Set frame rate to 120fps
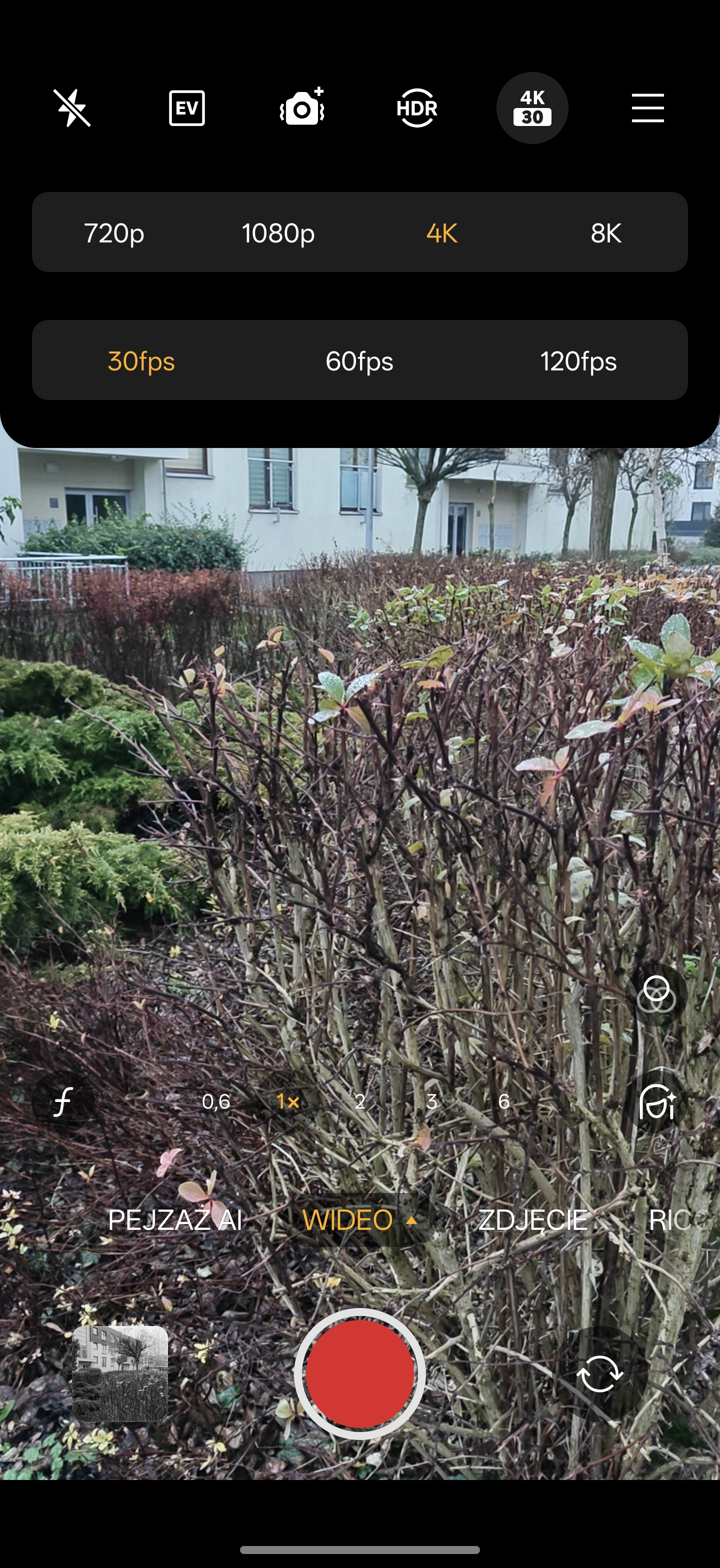Viewport: 720px width, 1568px height. (578, 361)
